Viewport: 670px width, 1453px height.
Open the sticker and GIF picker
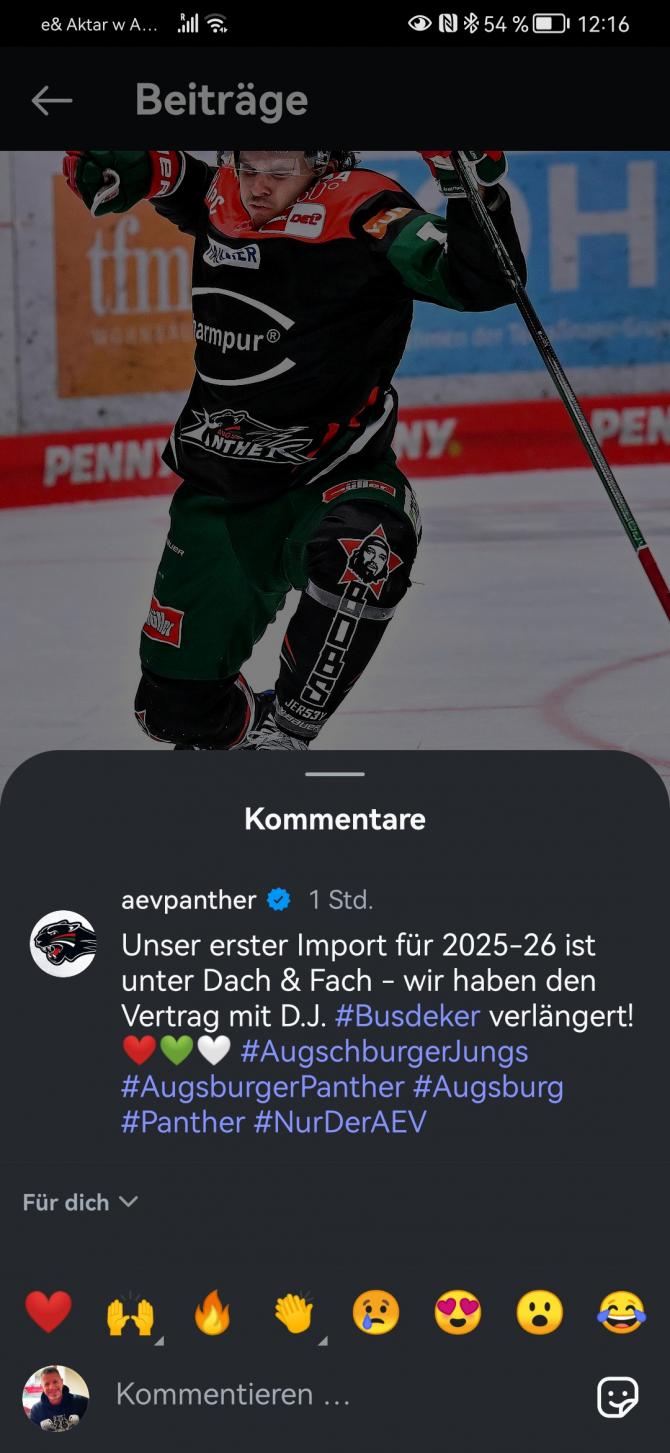617,1396
